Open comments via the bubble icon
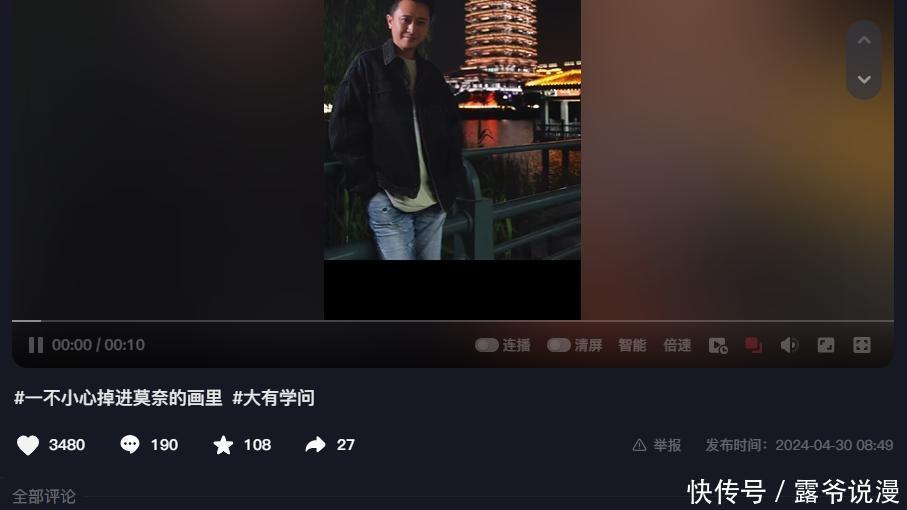This screenshot has width=907, height=510. pyautogui.click(x=130, y=445)
